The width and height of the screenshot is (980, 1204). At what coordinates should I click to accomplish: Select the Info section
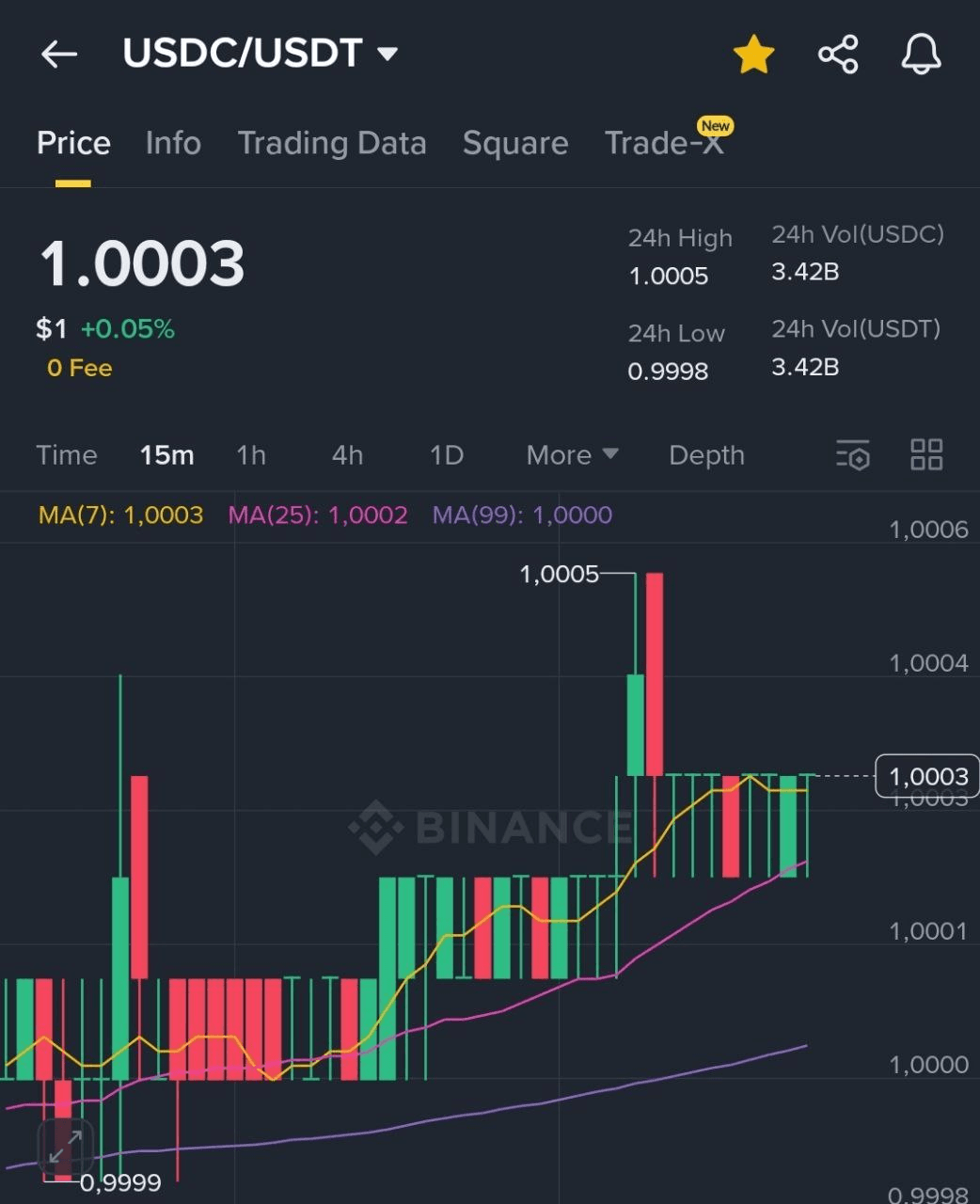173,143
